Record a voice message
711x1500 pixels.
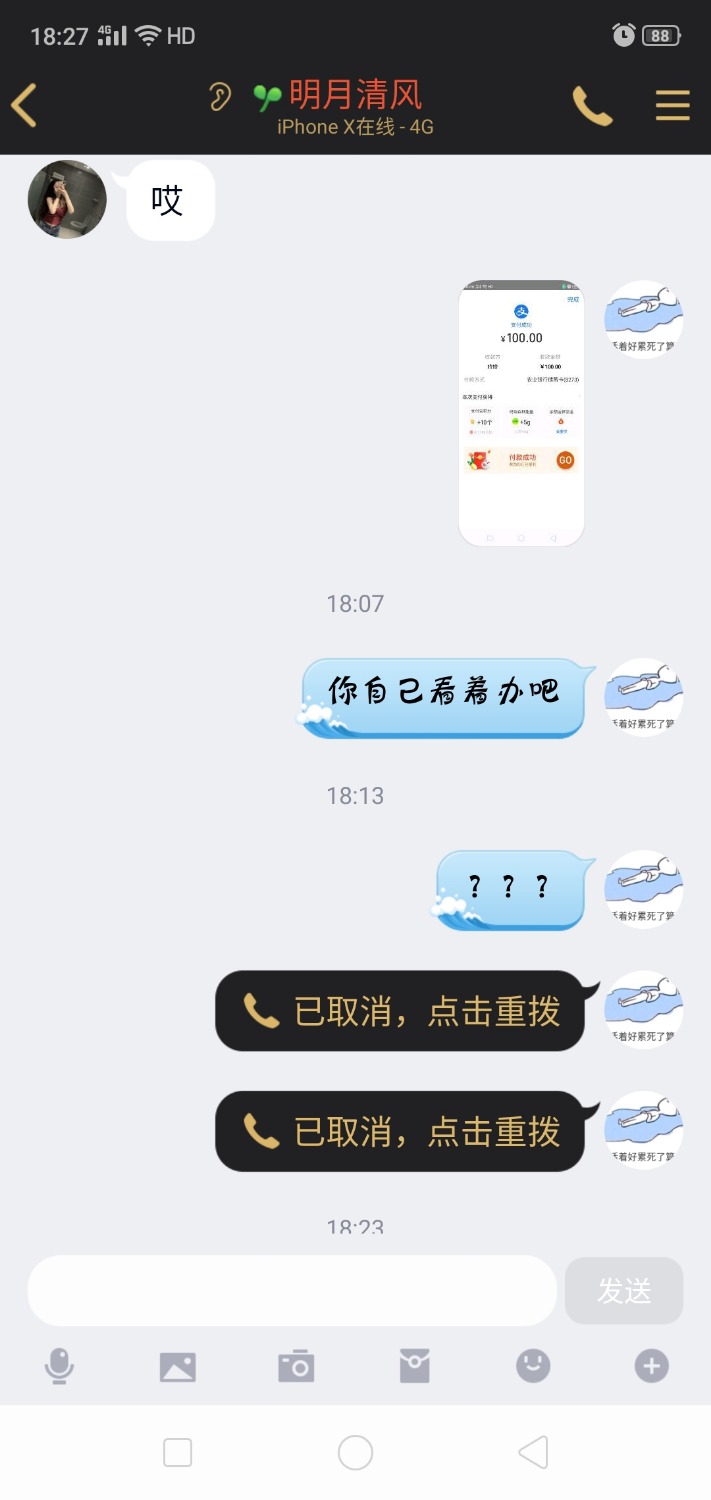[x=59, y=1366]
